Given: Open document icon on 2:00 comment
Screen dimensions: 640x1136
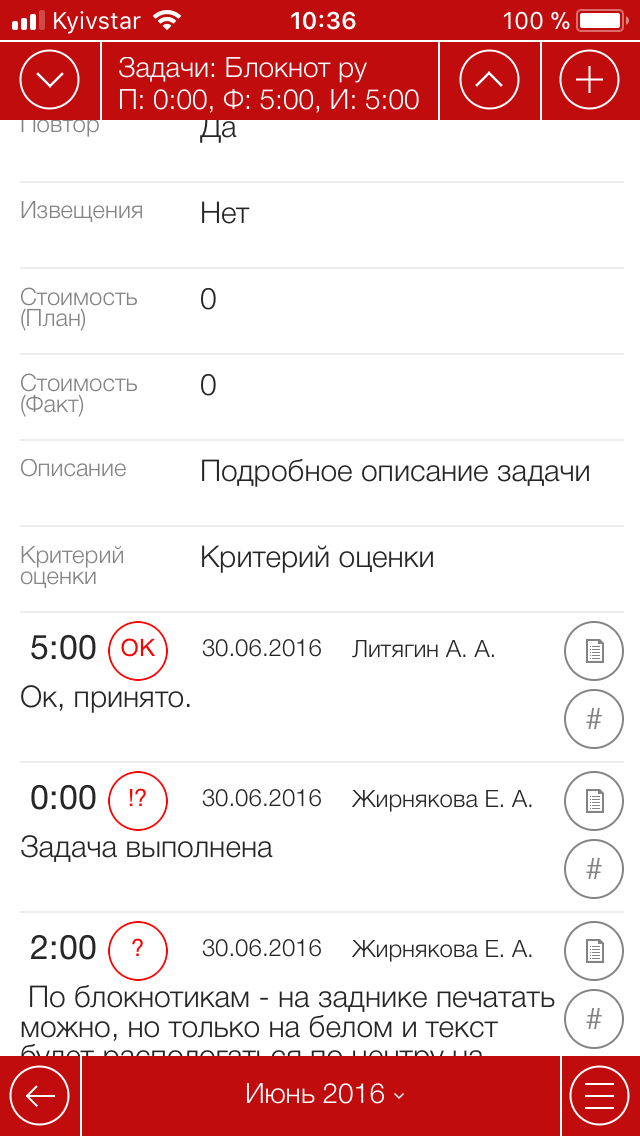Looking at the screenshot, I should tap(594, 951).
